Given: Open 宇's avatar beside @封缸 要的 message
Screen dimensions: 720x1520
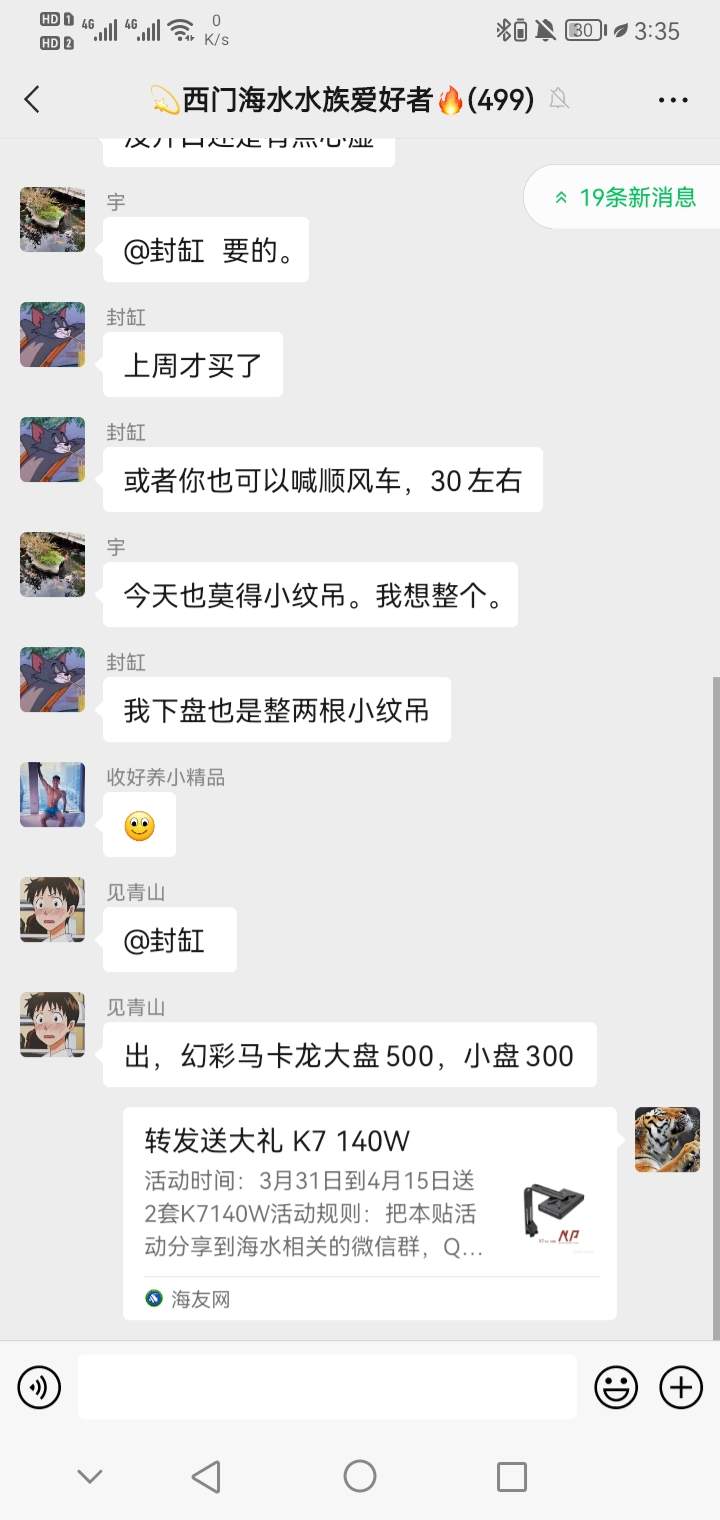Looking at the screenshot, I should point(52,219).
